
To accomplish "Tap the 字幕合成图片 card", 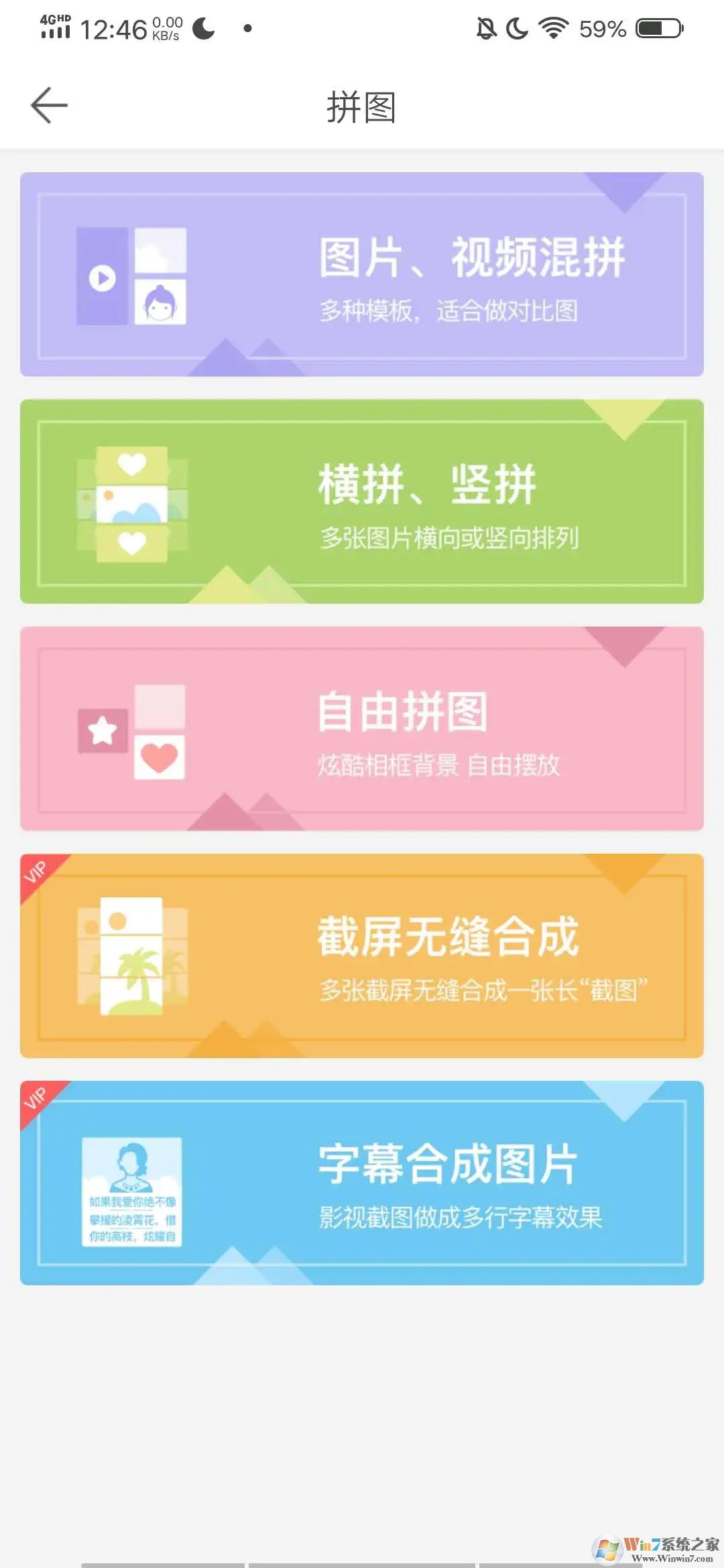I will [x=362, y=1183].
